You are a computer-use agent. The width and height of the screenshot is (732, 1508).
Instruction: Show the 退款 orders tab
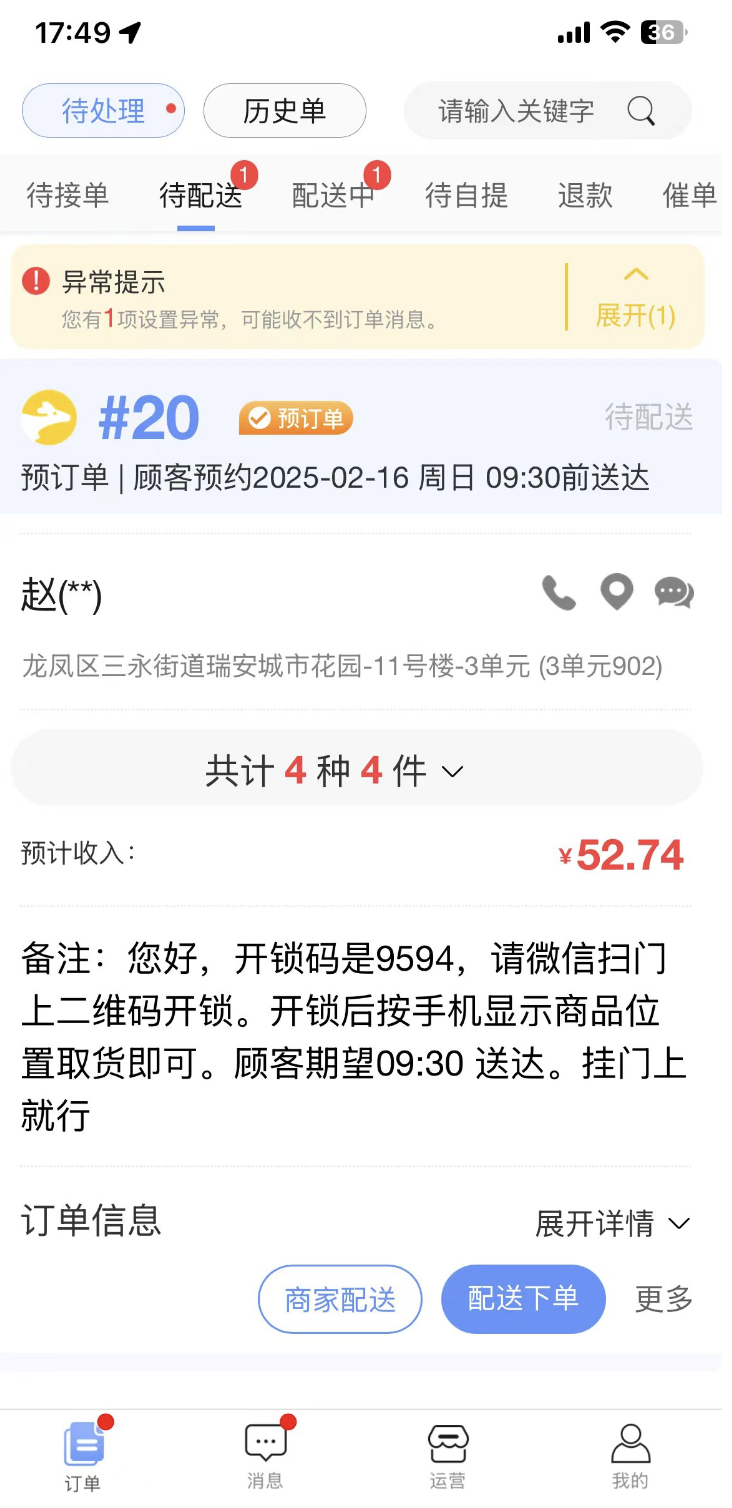click(x=585, y=195)
